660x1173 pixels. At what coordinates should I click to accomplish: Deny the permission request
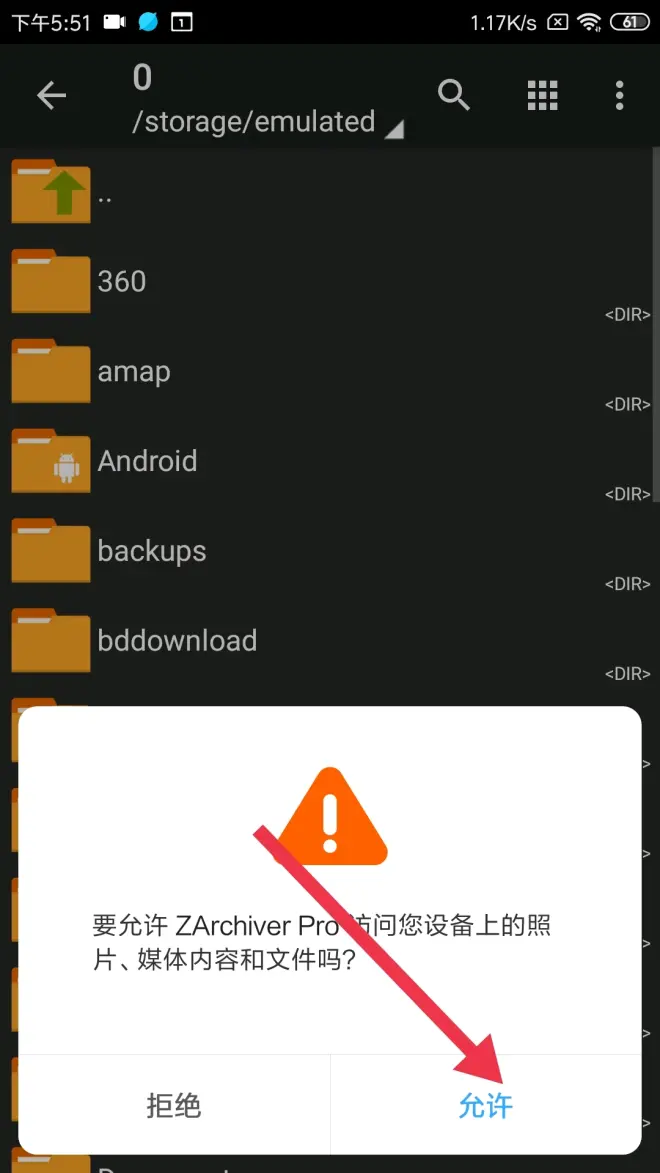(174, 1106)
